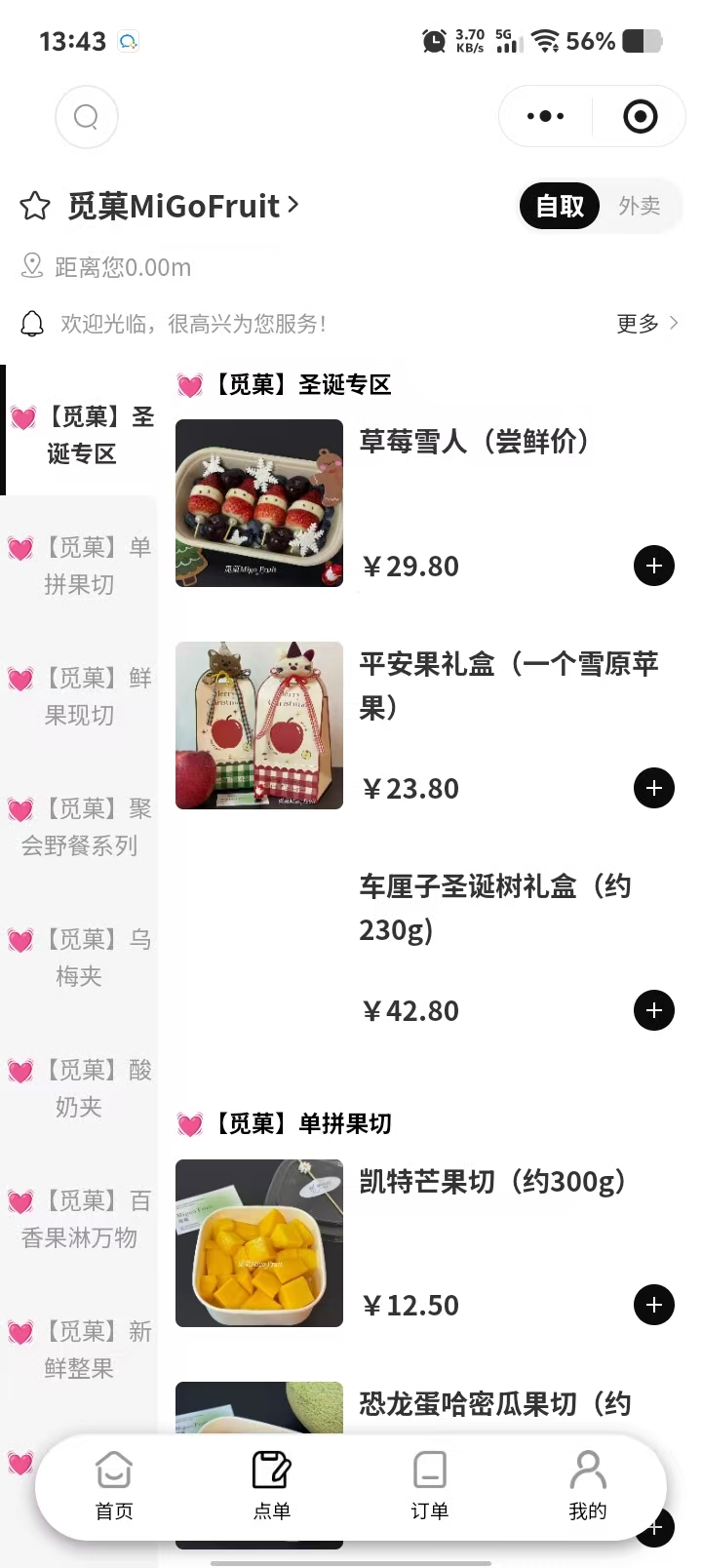Viewport: 702px width, 1568px height.
Task: Add 平安果礼盒 to the cart
Action: click(654, 788)
